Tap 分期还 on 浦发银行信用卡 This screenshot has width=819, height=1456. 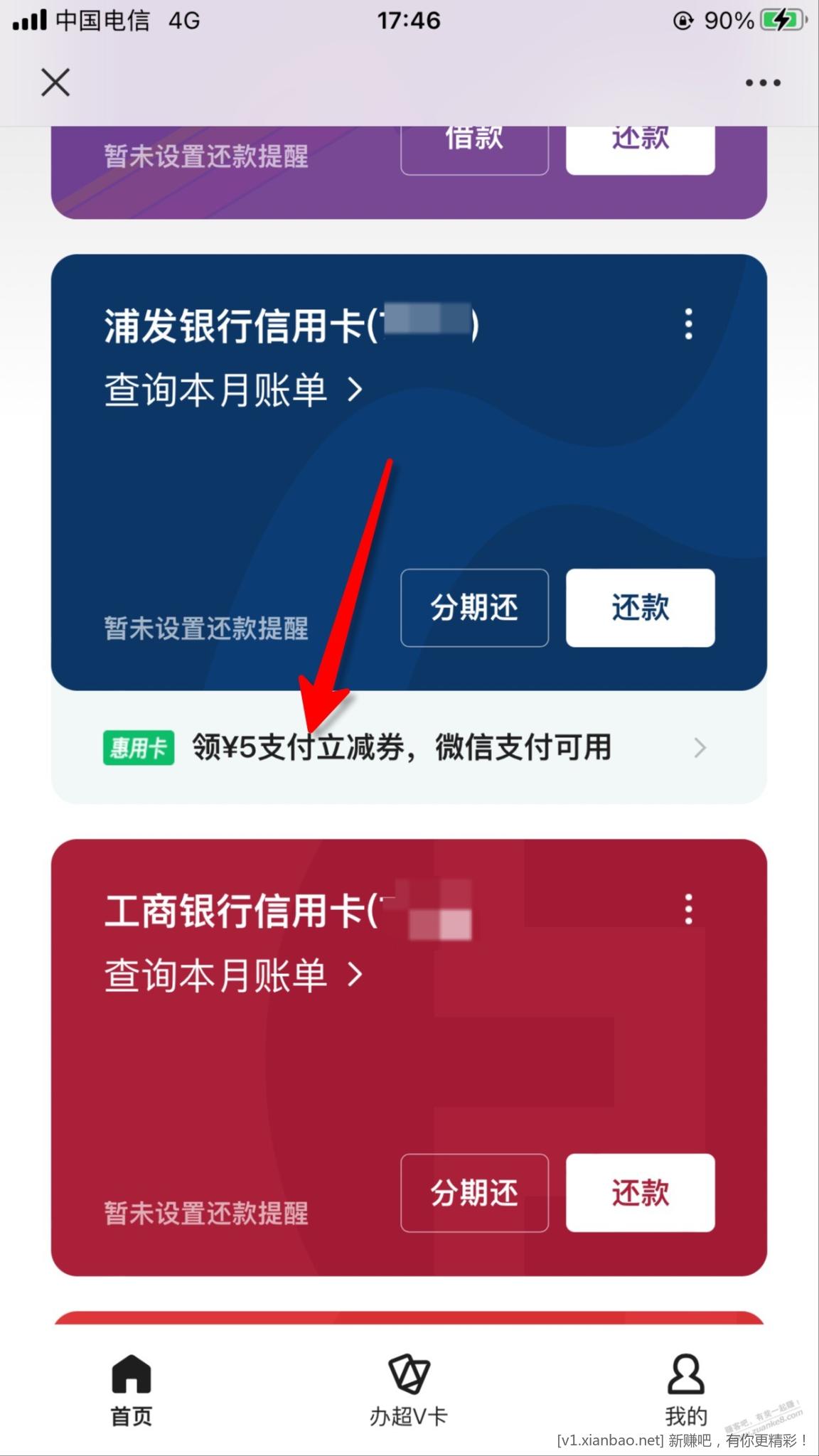point(474,608)
